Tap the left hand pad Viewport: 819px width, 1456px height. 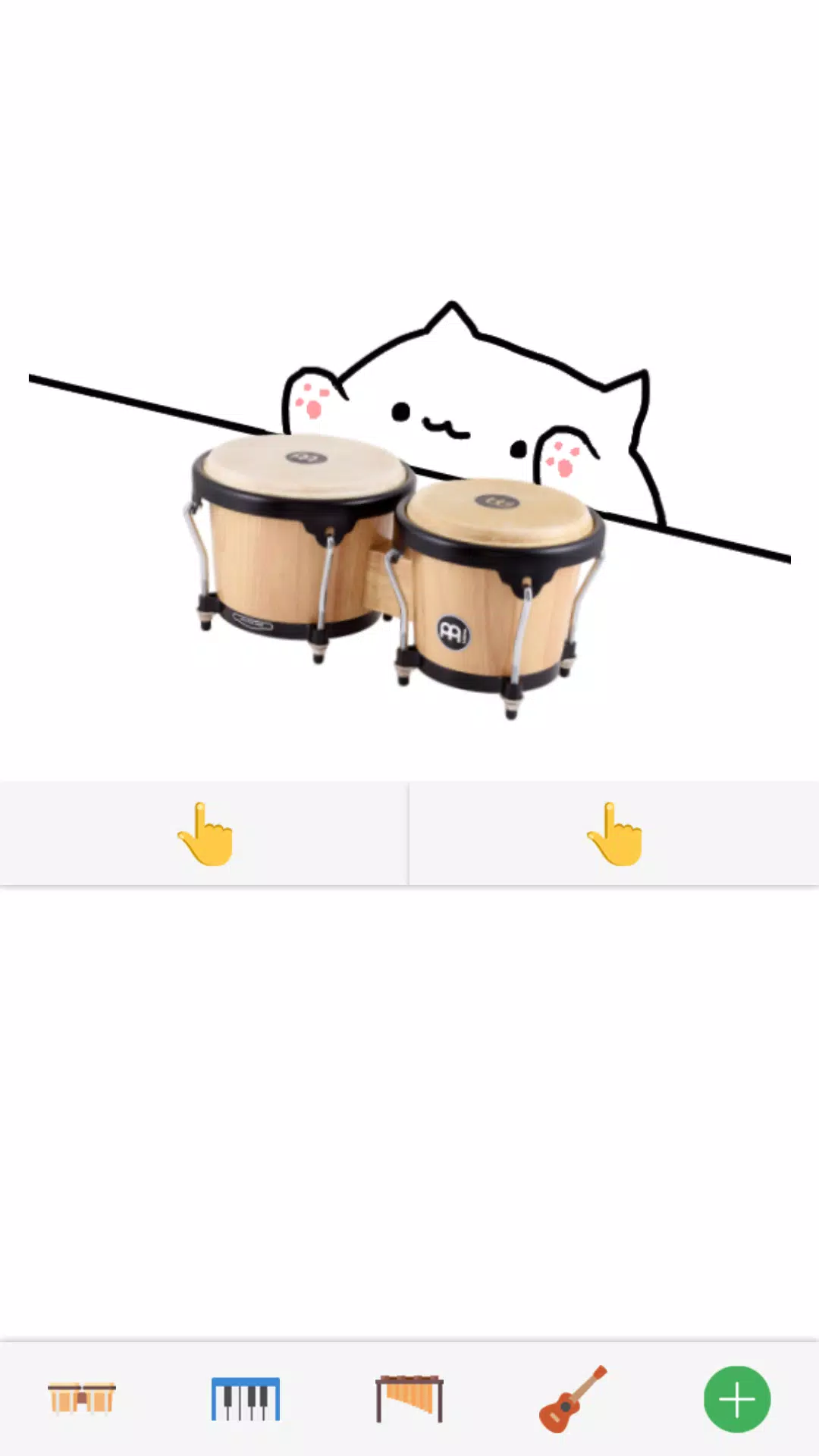coord(203,833)
